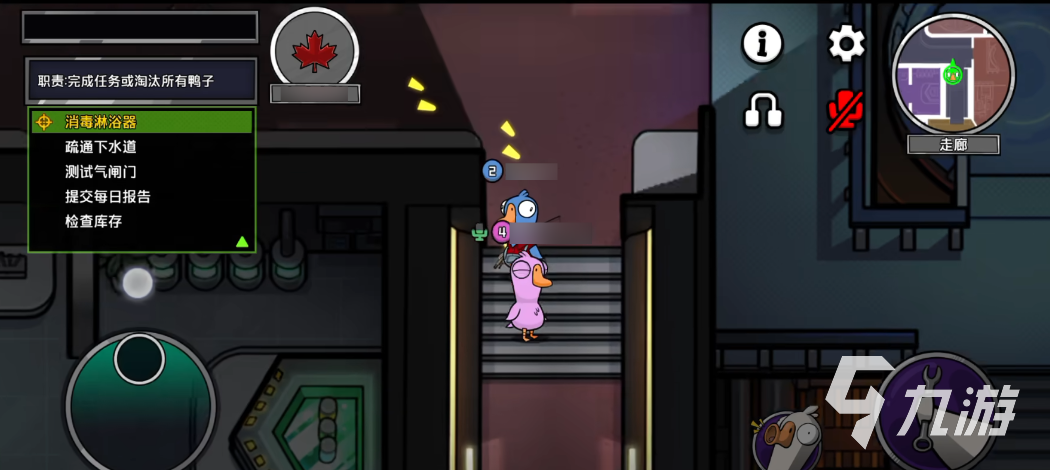Select the 疏通下水道 task
This screenshot has width=1050, height=470.
100,147
